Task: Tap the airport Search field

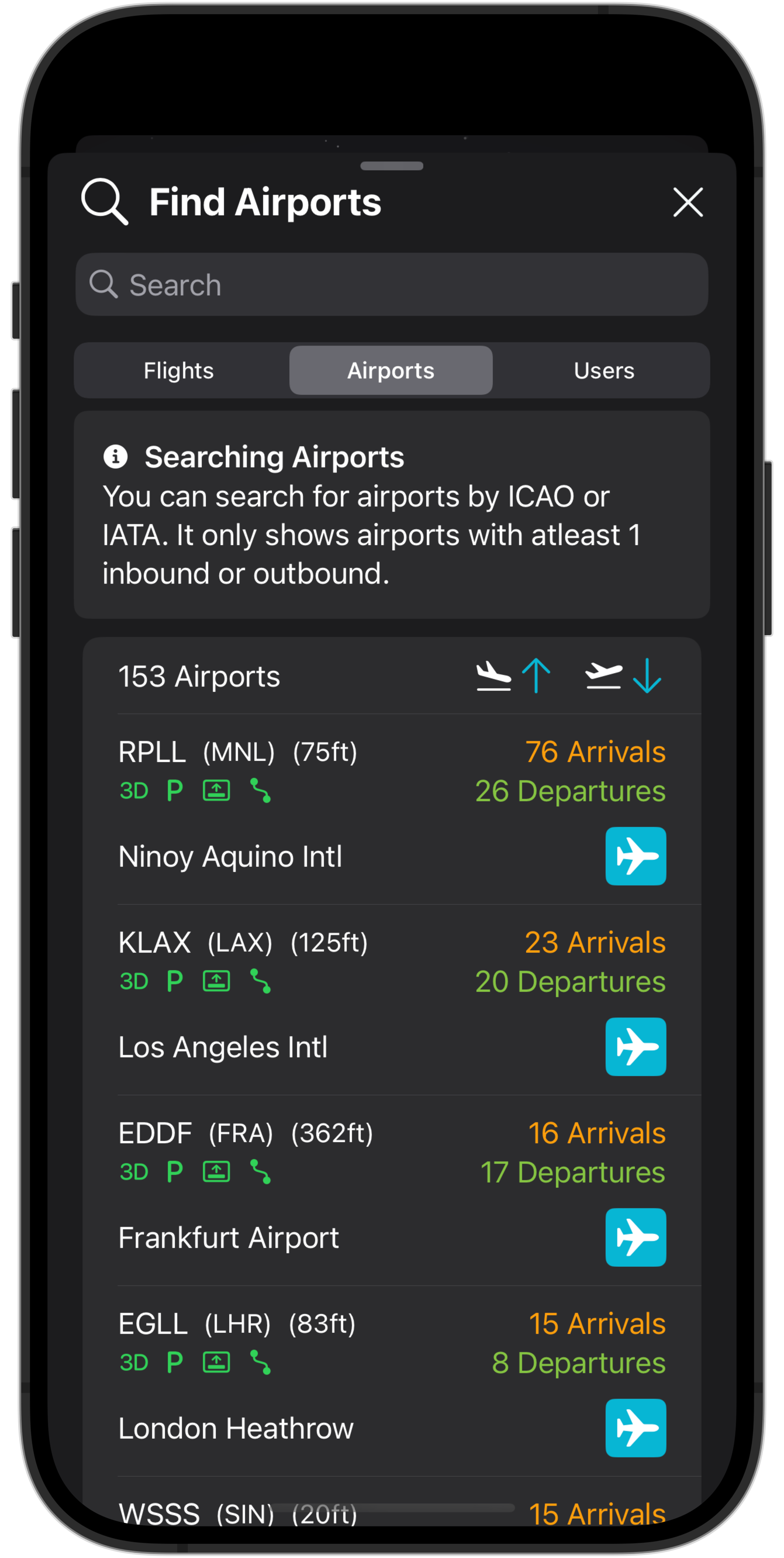Action: [392, 285]
